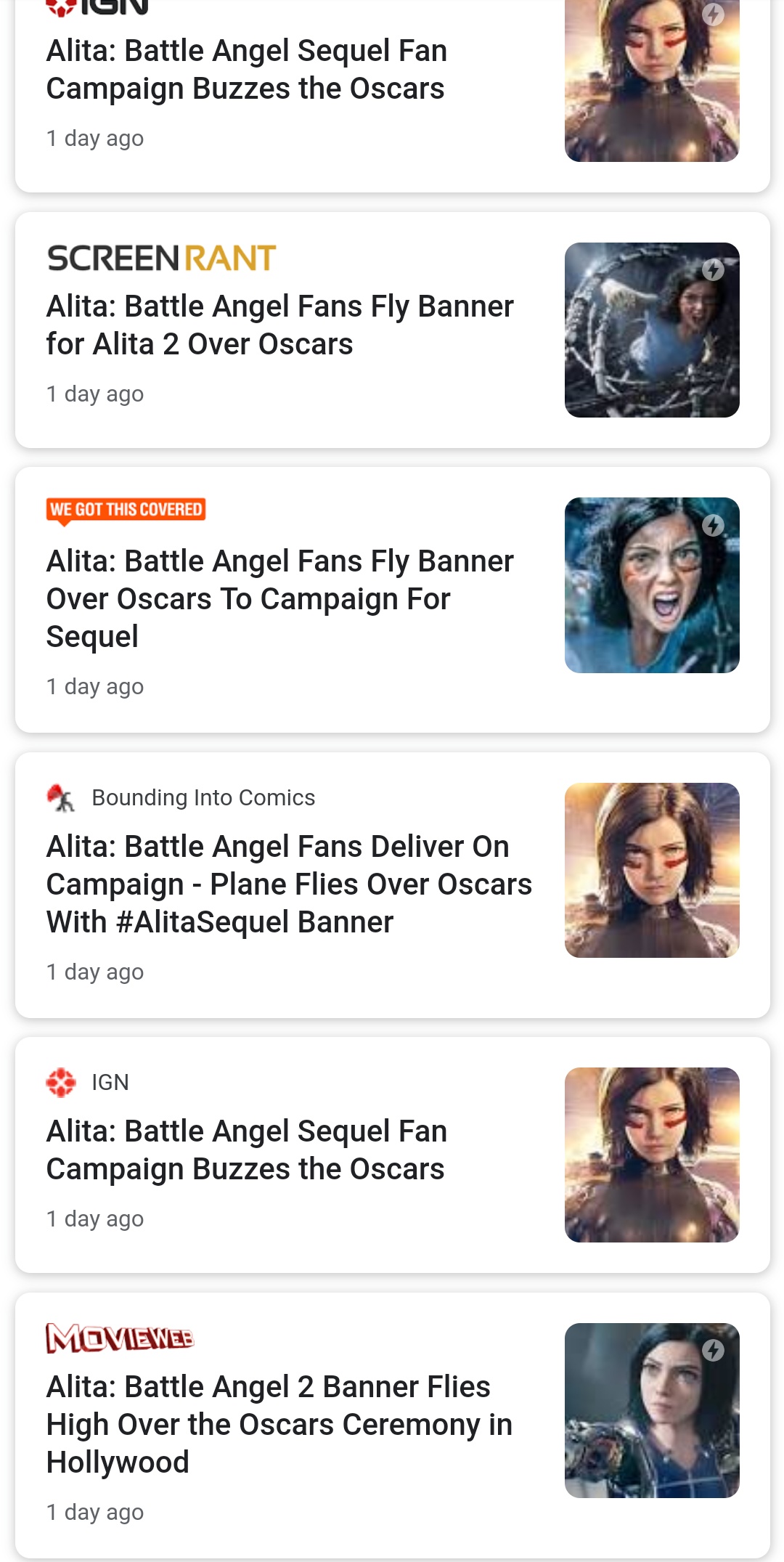The image size is (784, 1562).
Task: Open the MovieWeb Alita 2 banner article
Action: [x=279, y=1424]
